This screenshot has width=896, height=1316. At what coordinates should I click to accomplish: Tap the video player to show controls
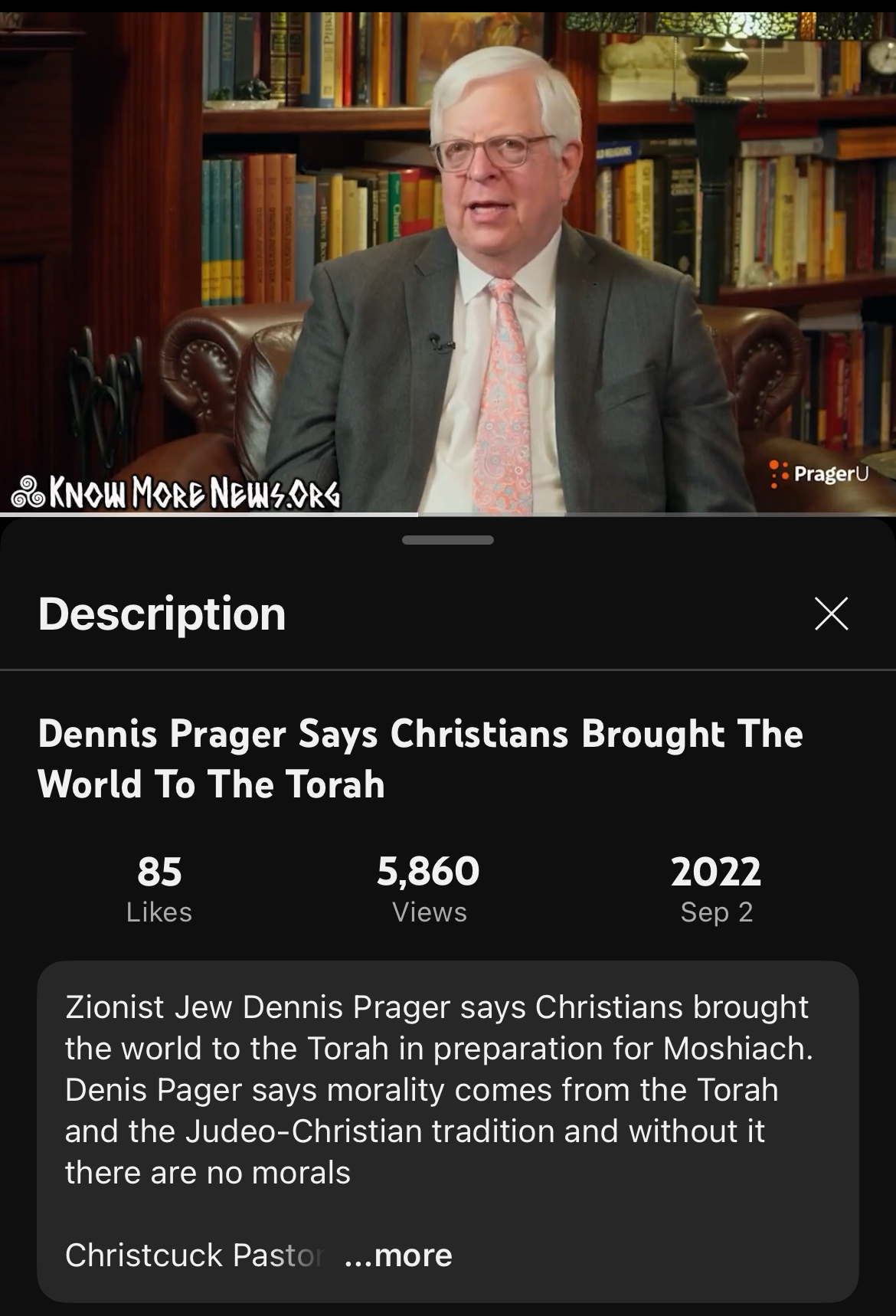[448, 260]
